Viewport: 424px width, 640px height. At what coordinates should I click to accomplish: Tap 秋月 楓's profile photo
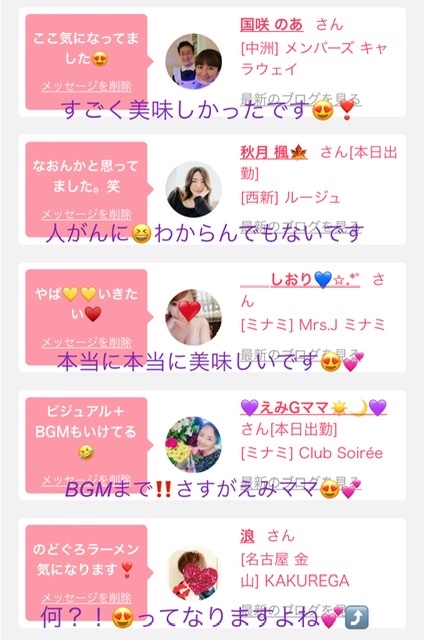click(x=194, y=189)
